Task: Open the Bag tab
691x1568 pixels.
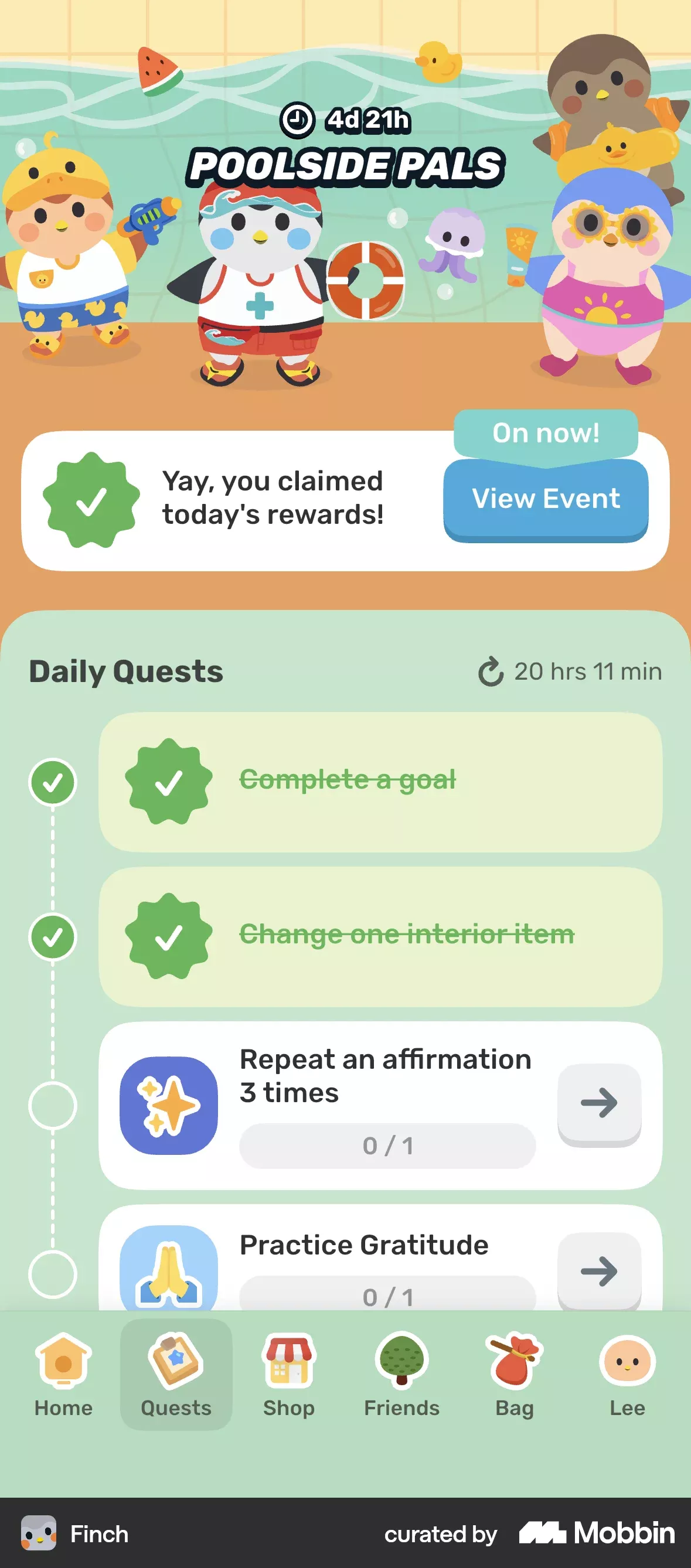Action: tap(515, 1375)
